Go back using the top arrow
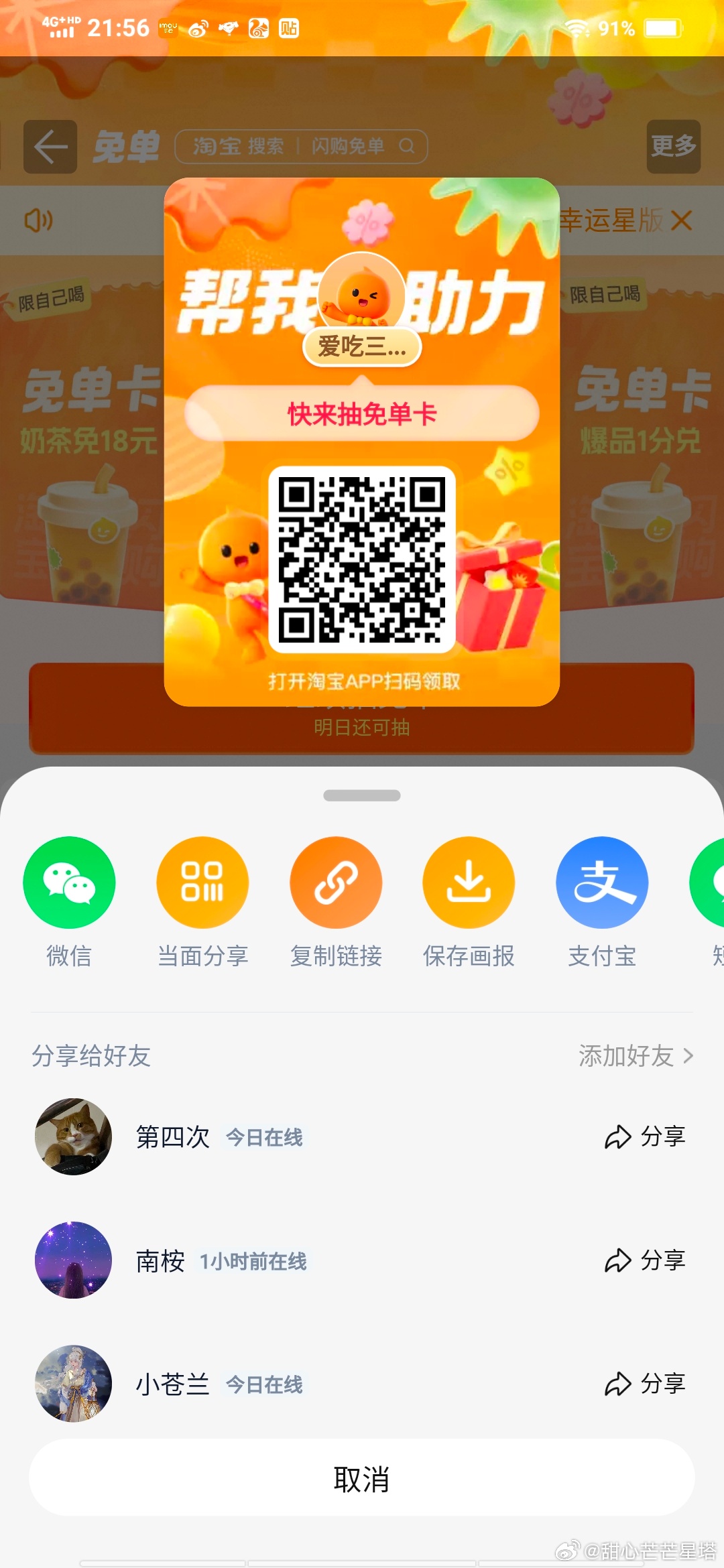This screenshot has height=1568, width=724. point(50,146)
